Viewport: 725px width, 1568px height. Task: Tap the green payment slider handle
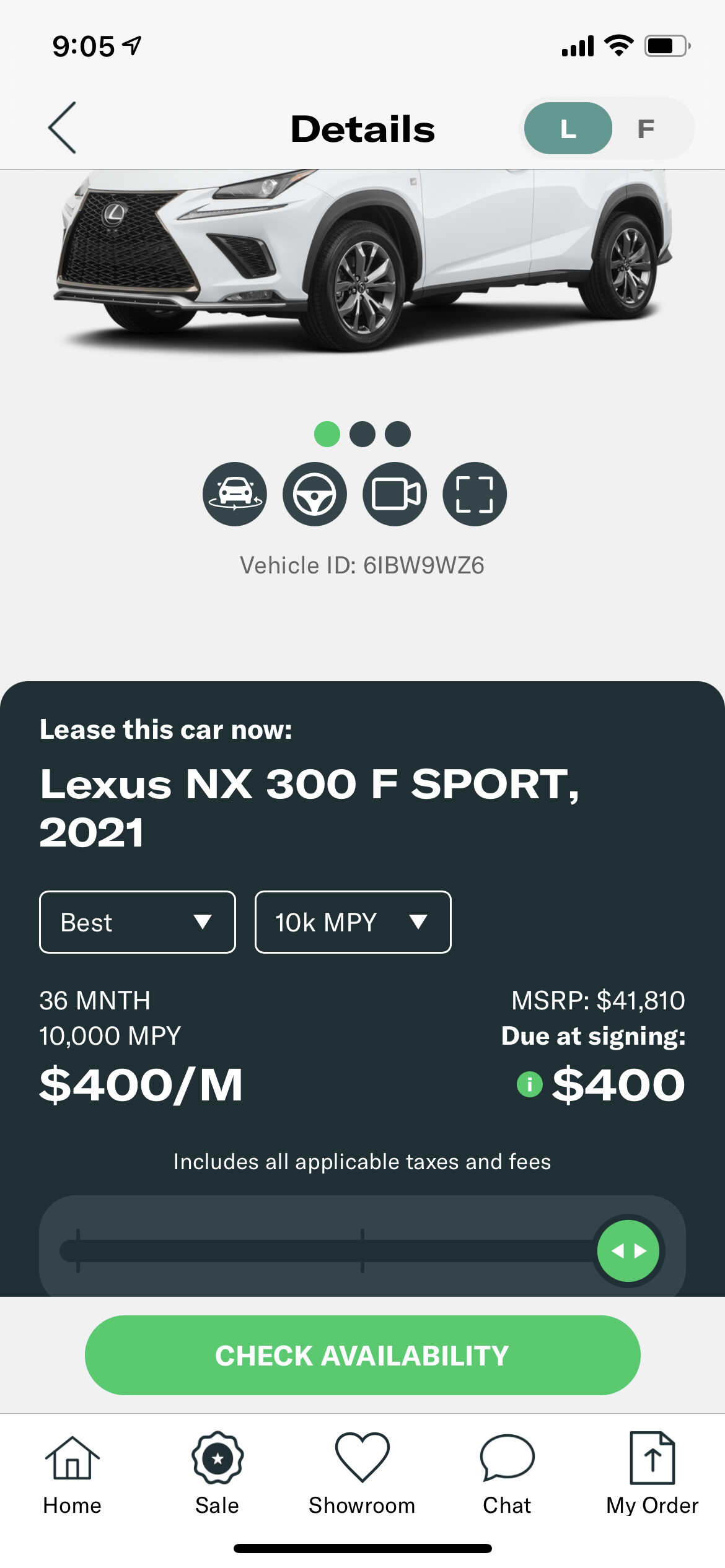tap(628, 1251)
